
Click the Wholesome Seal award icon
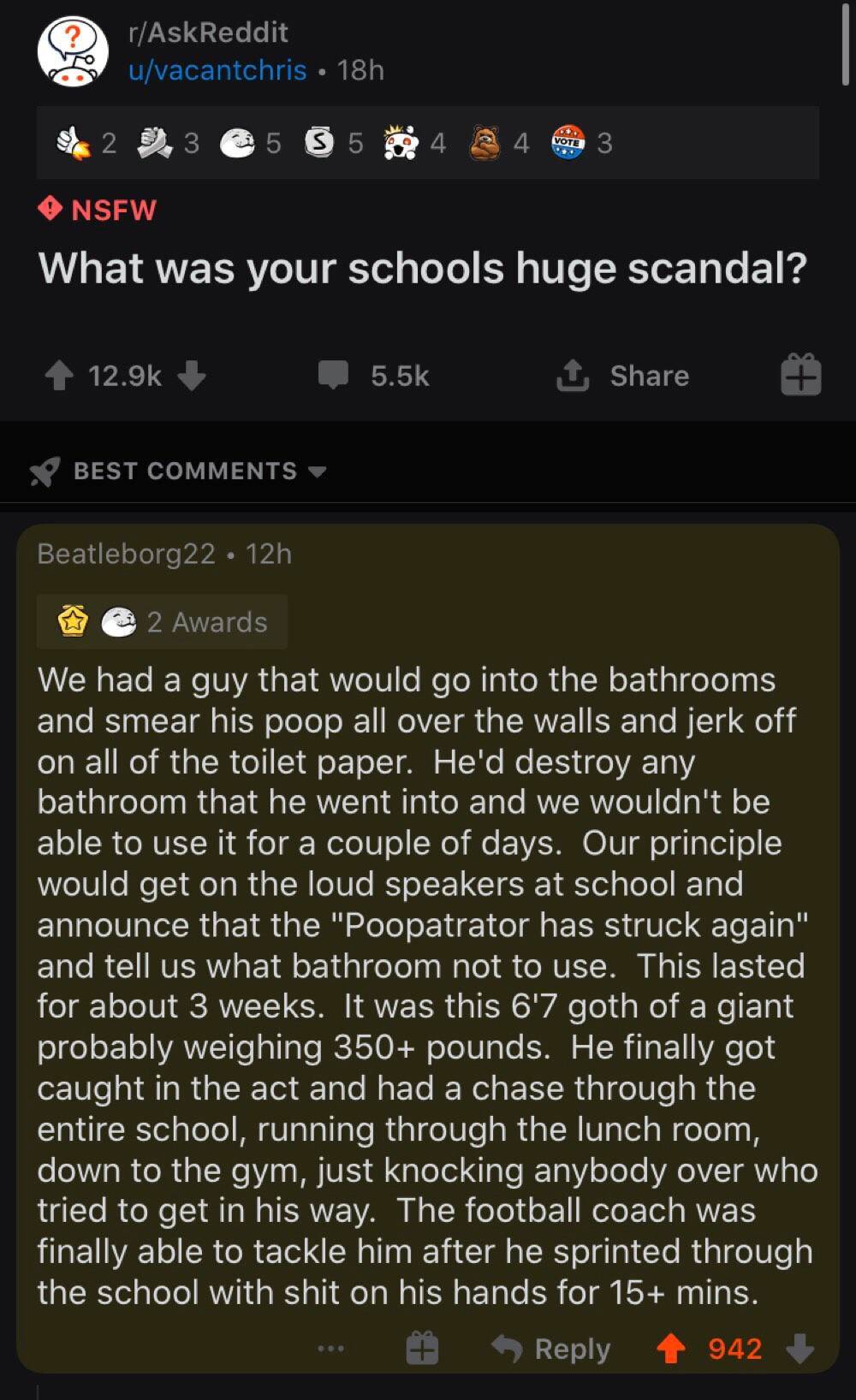236,142
